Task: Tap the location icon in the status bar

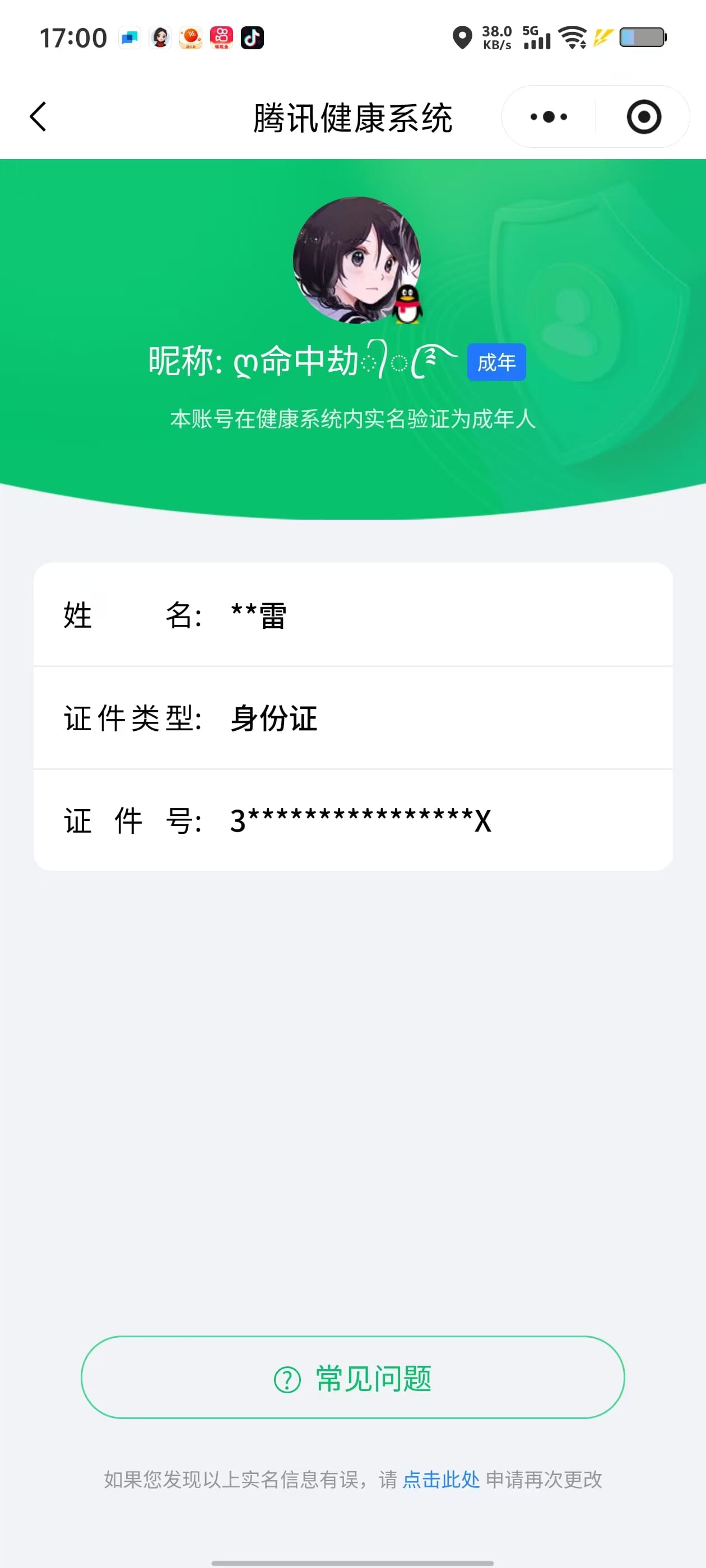Action: (463, 38)
